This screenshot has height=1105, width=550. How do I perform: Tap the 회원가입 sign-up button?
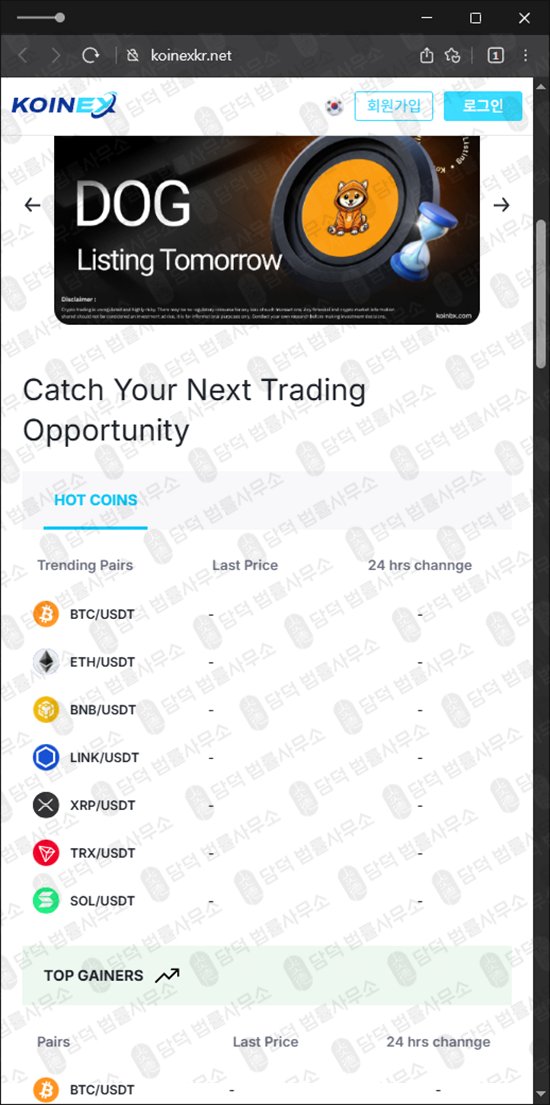(393, 106)
